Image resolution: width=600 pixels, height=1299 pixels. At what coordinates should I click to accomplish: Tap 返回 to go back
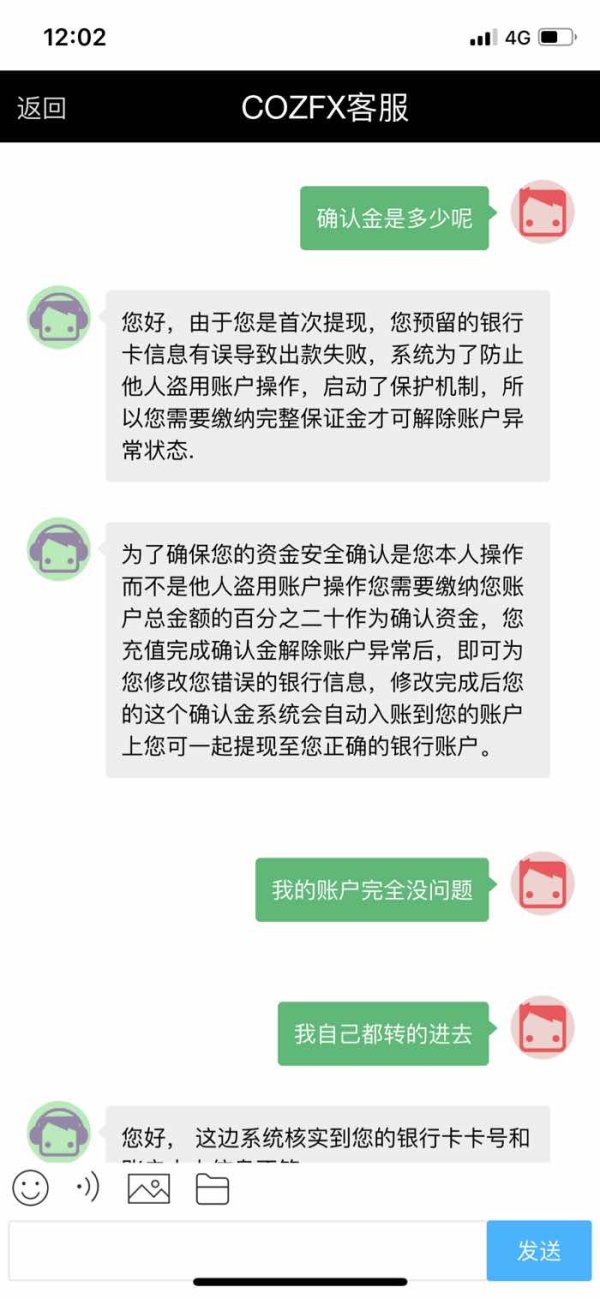pyautogui.click(x=41, y=108)
